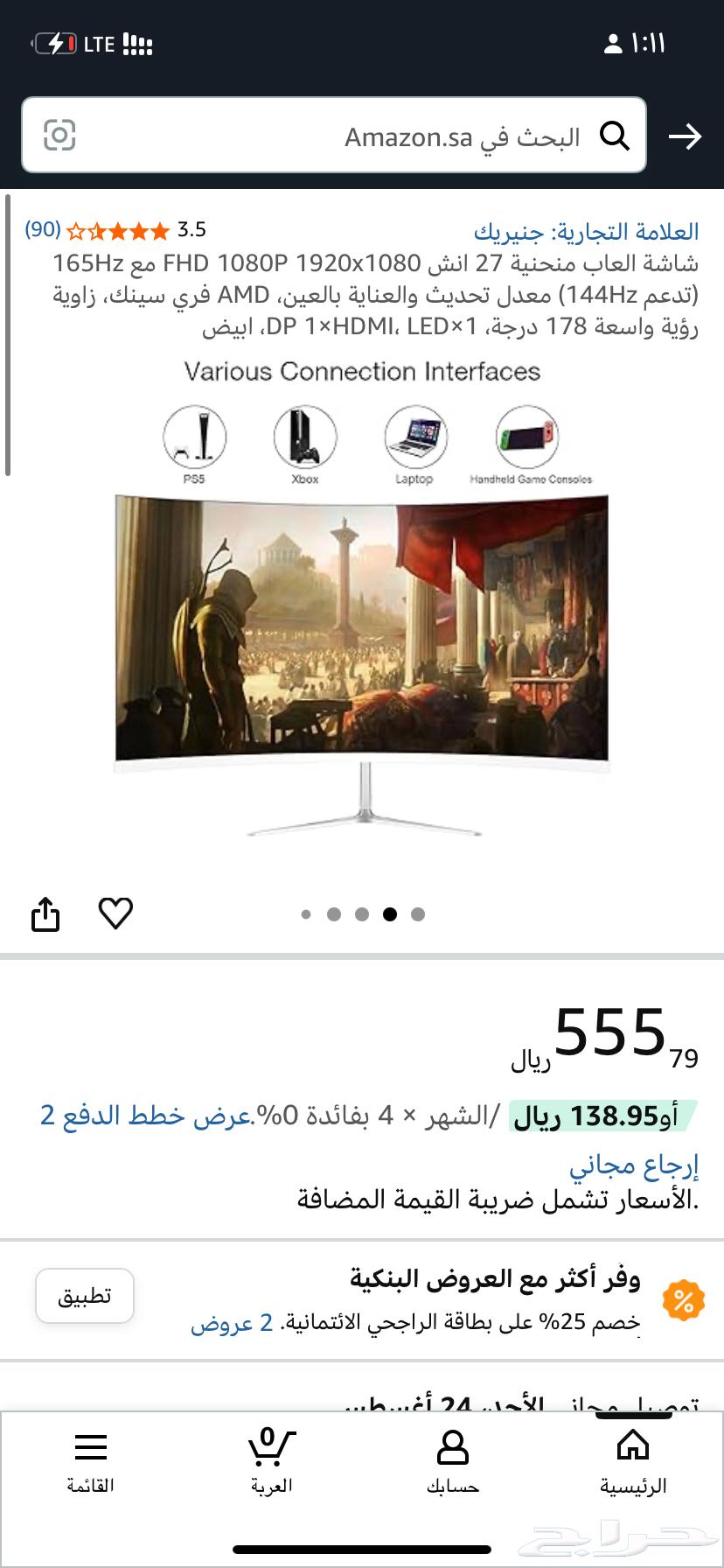View the 90 customer ratings
724x1568 pixels.
pyautogui.click(x=42, y=230)
